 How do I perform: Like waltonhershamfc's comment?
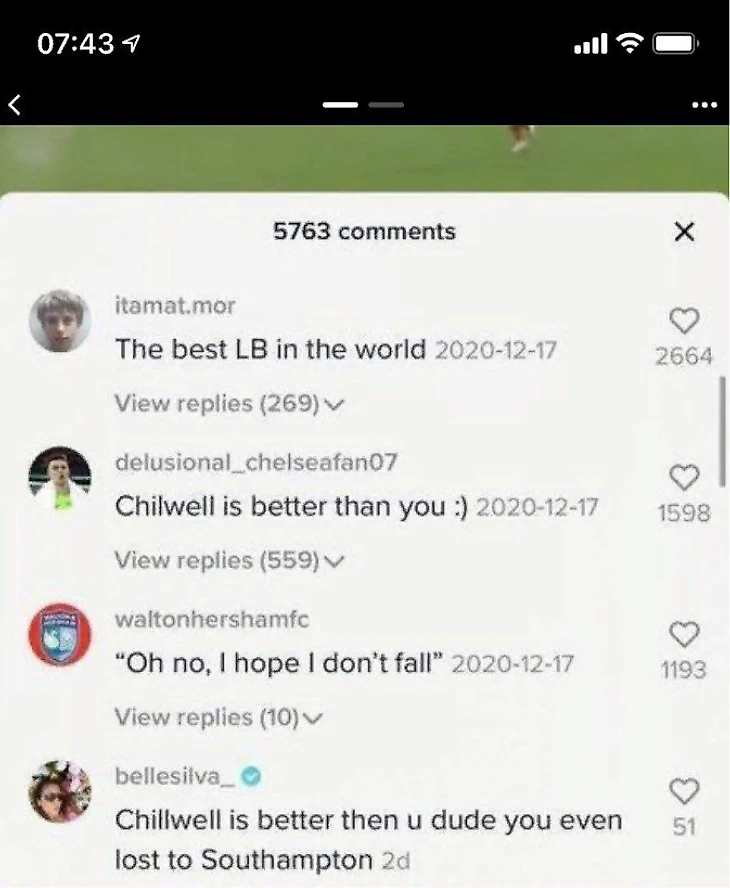pyautogui.click(x=684, y=635)
